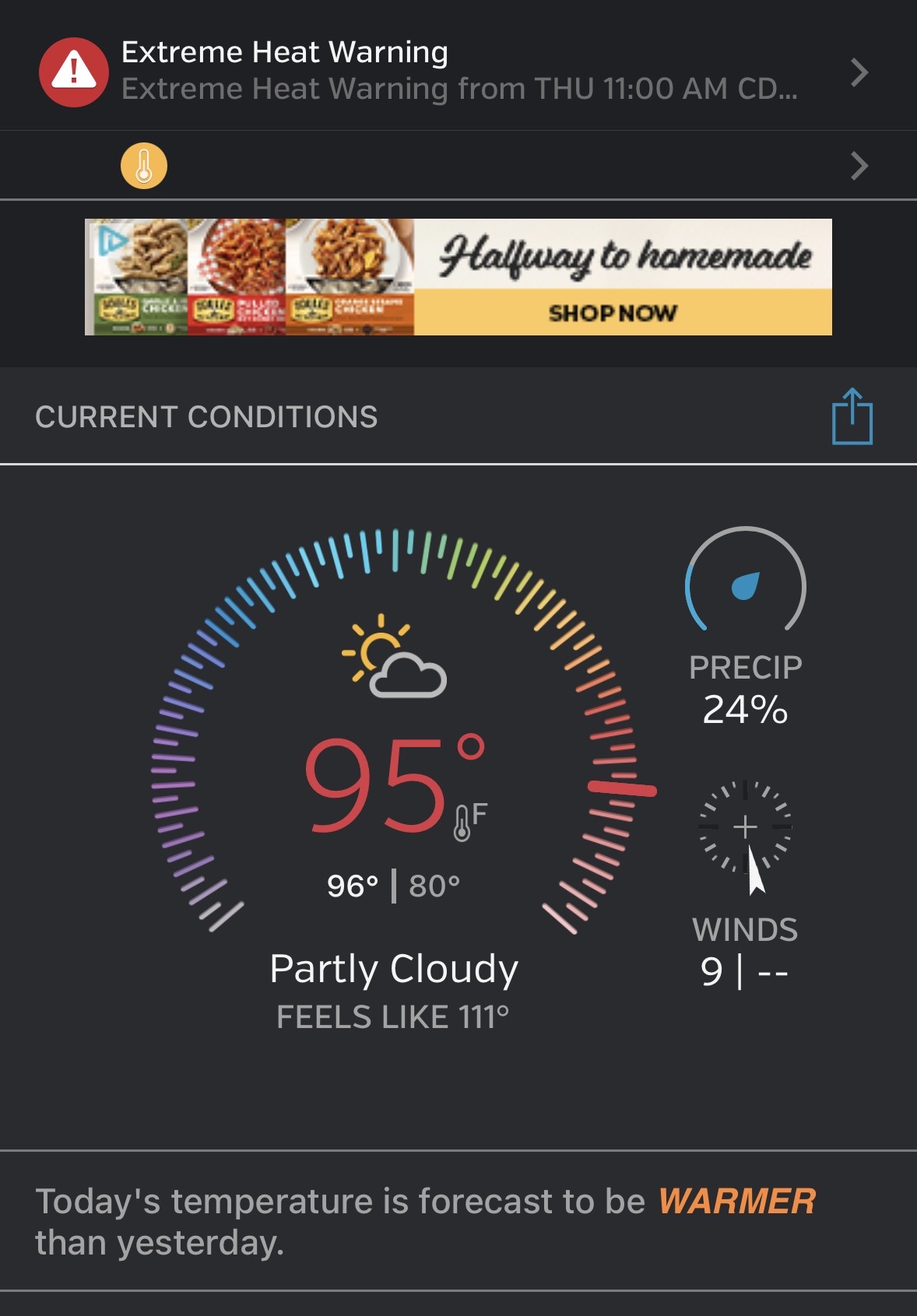Image resolution: width=917 pixels, height=1316 pixels.
Task: Open the Extreme Heat Warning alert
Action: click(458, 72)
